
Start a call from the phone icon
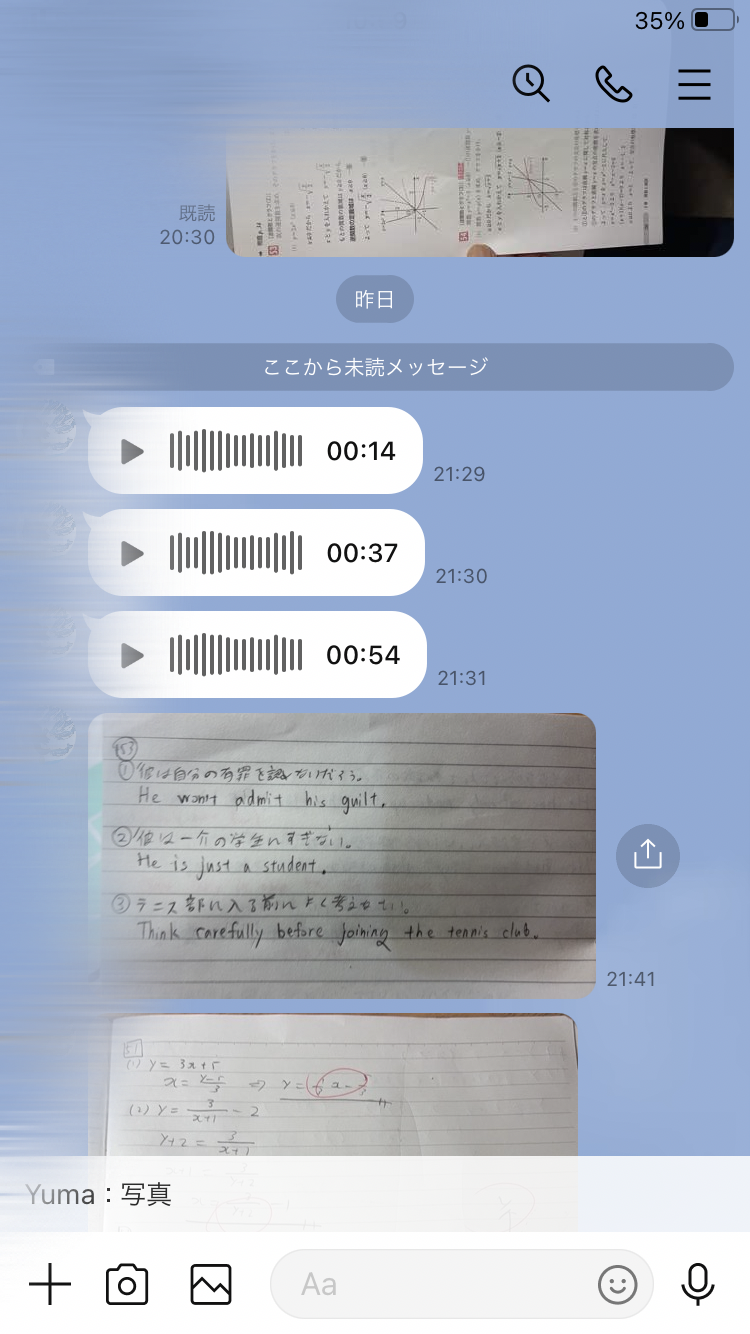(613, 84)
